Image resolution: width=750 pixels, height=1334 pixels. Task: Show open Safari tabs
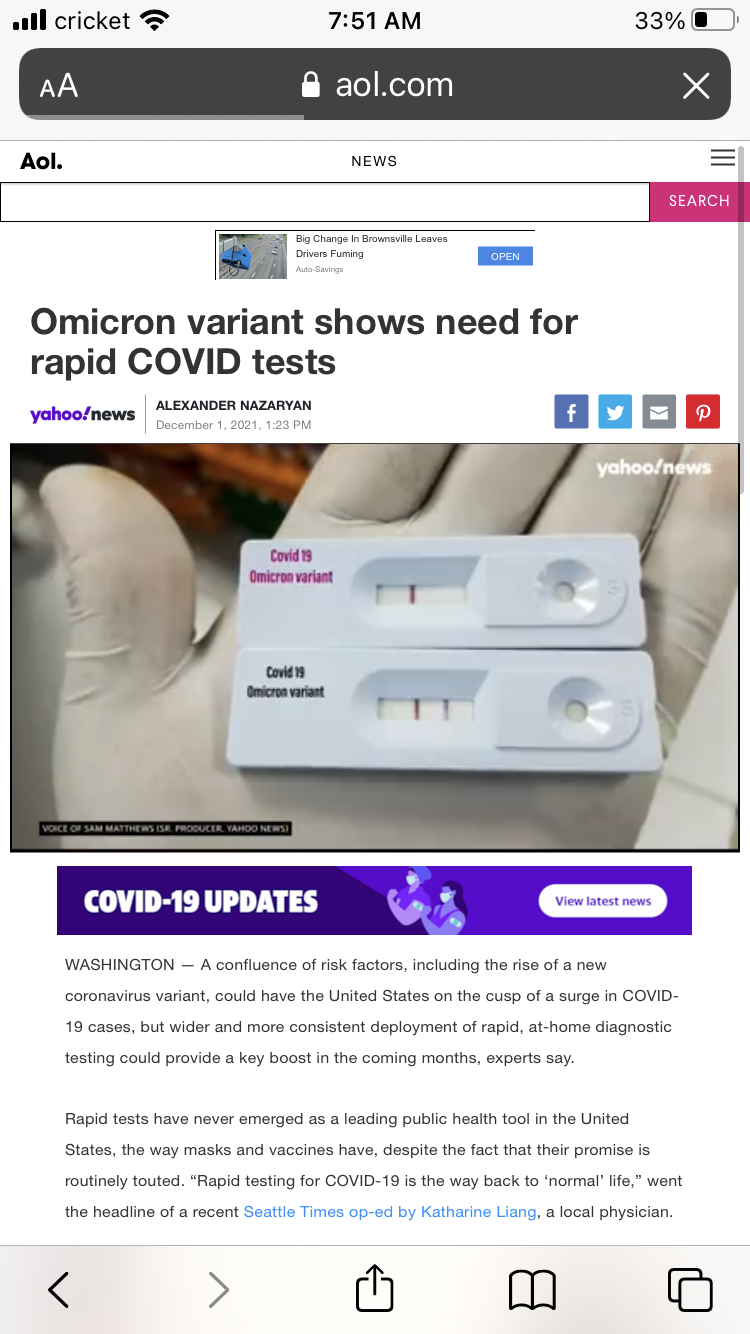(690, 1290)
